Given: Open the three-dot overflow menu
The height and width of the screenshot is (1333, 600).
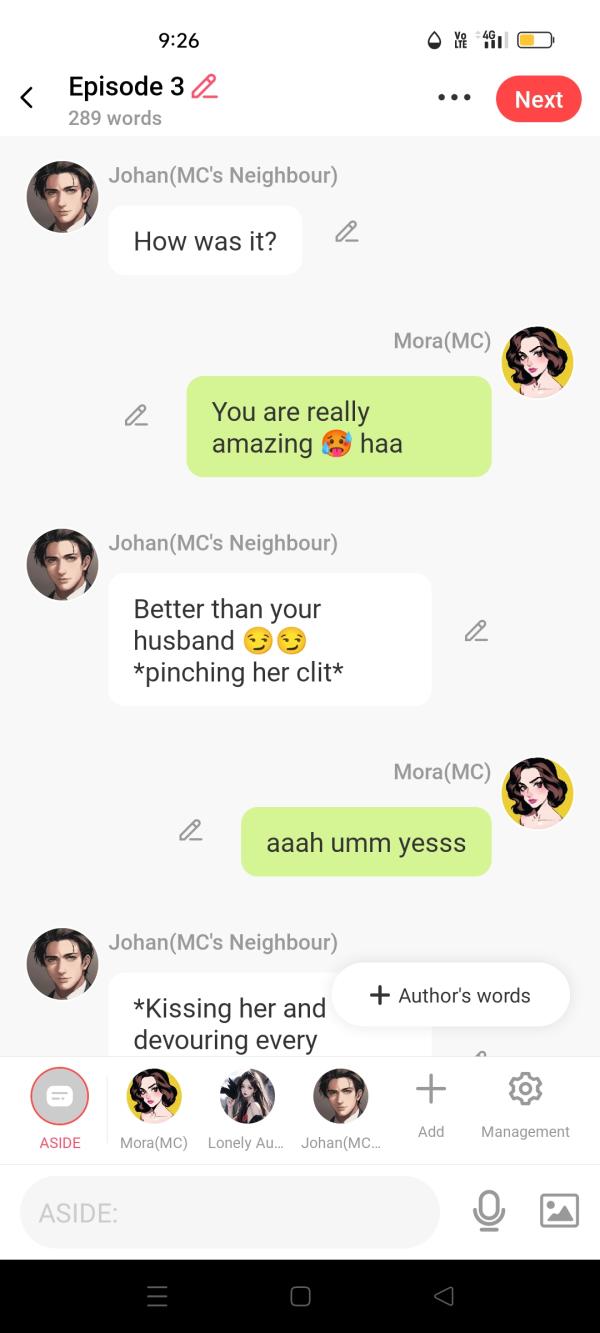Looking at the screenshot, I should (x=454, y=98).
